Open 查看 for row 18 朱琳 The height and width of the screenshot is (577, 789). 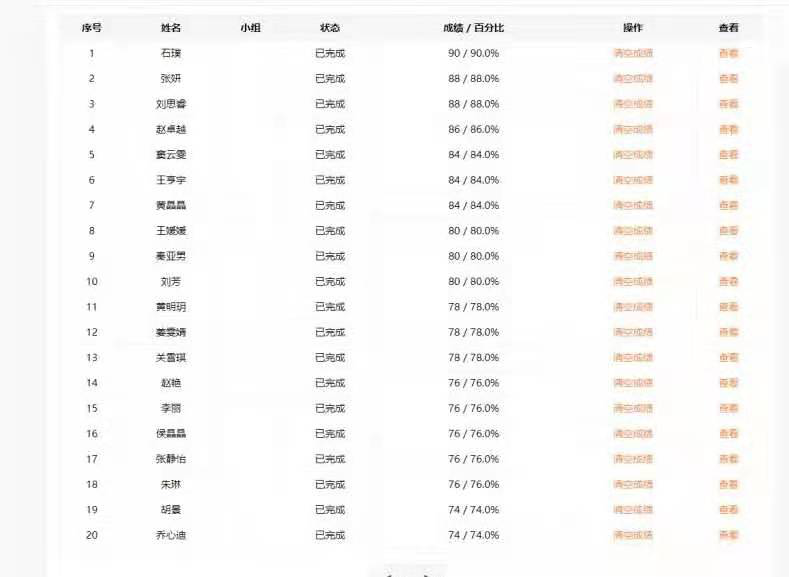pos(728,485)
